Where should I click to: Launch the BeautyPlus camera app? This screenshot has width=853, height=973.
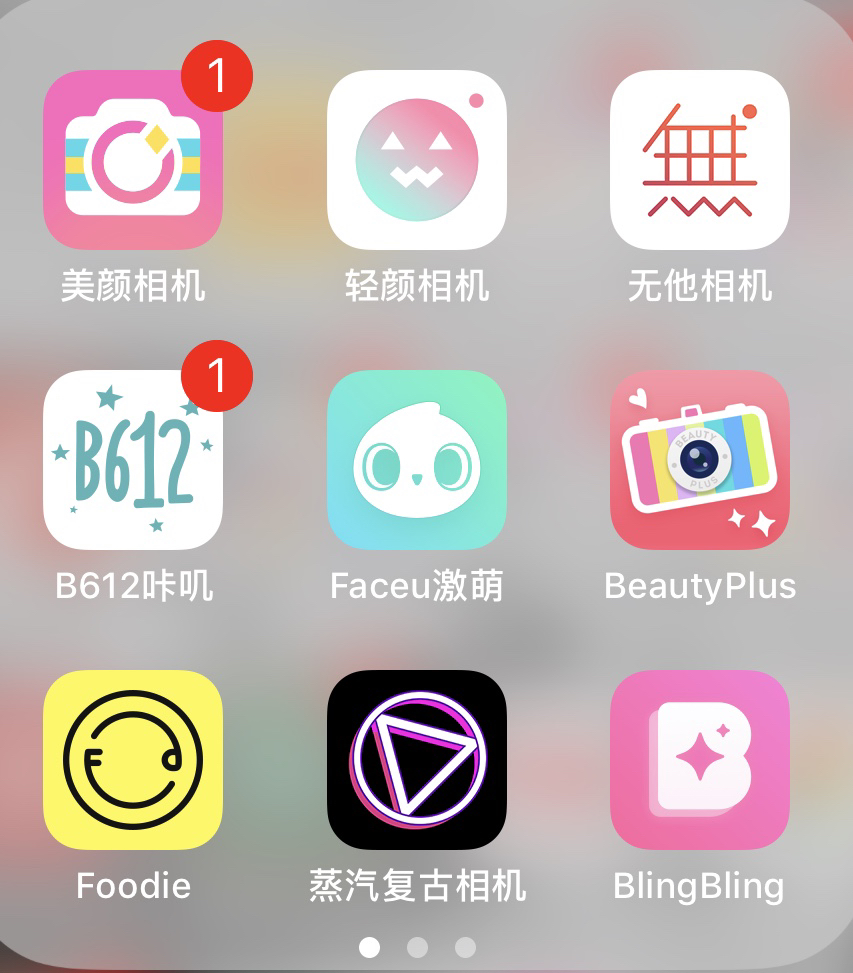(700, 460)
